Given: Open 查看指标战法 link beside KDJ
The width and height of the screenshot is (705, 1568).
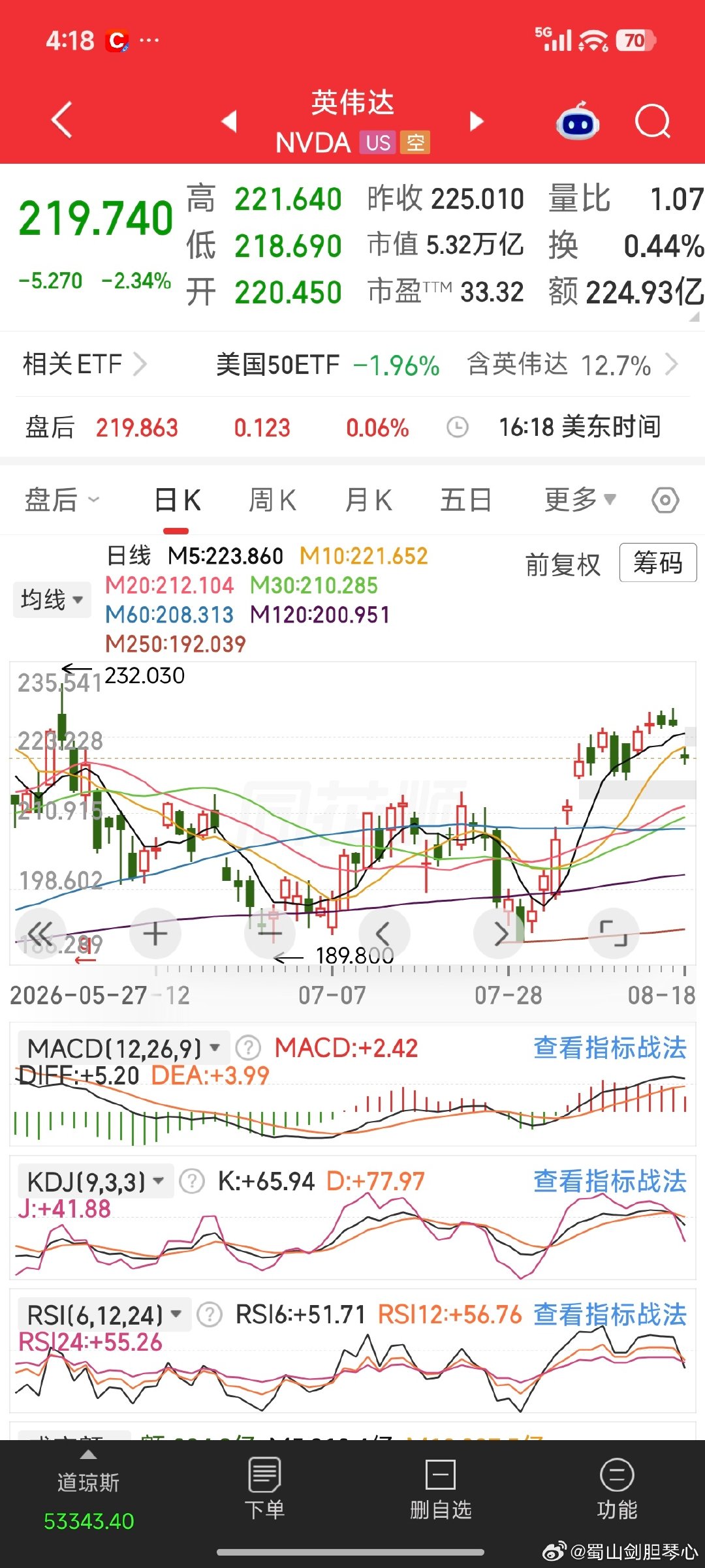Looking at the screenshot, I should pos(610,1181).
